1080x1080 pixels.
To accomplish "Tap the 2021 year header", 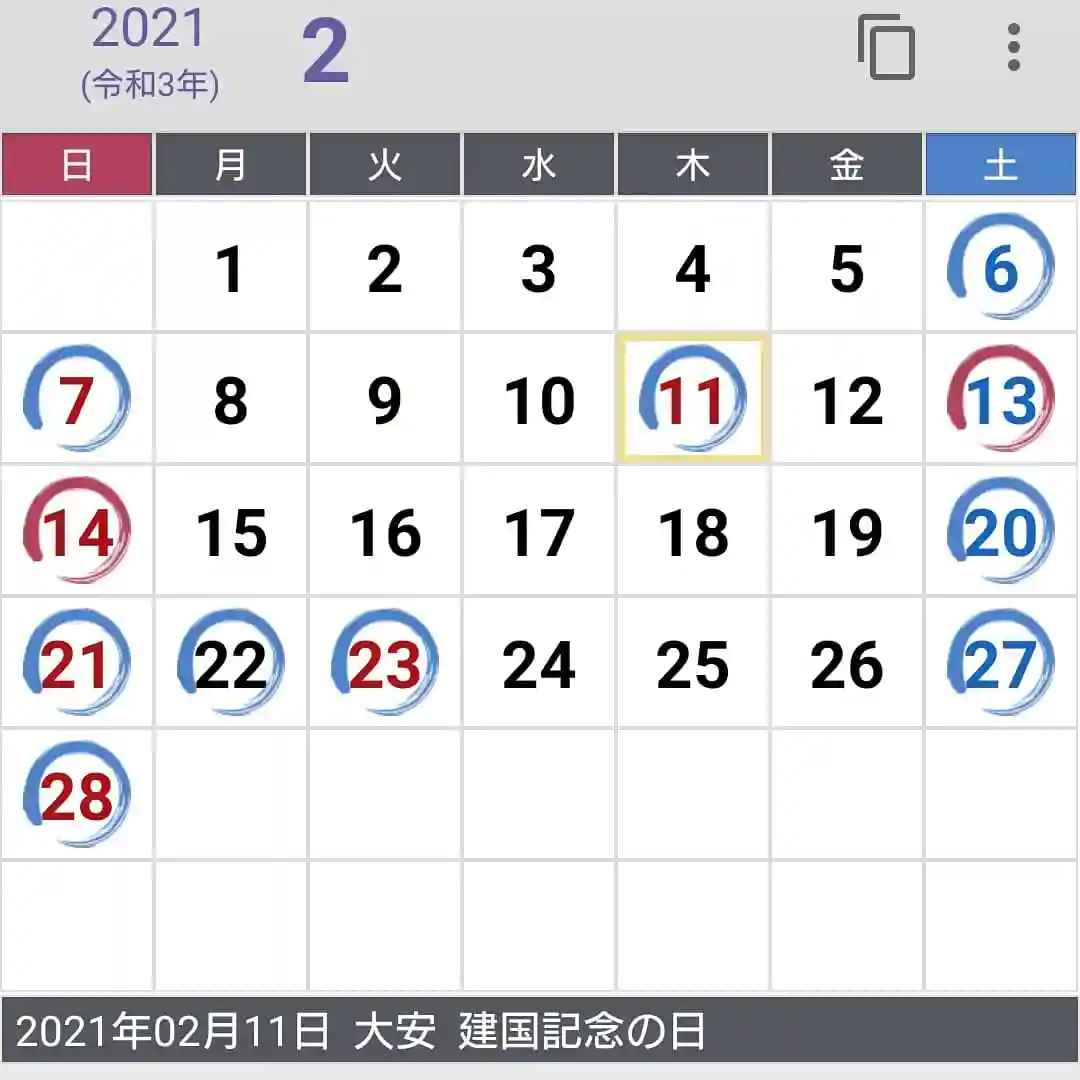I will pos(150,30).
